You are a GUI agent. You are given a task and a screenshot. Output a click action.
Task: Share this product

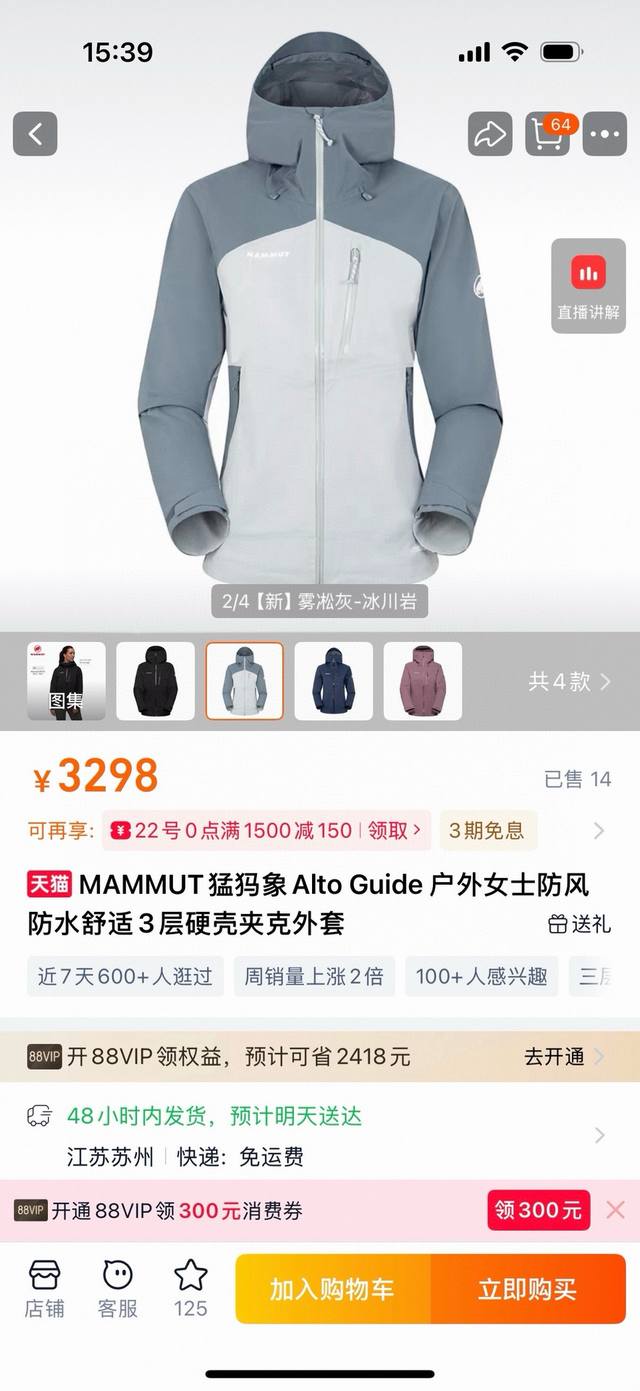coord(490,134)
